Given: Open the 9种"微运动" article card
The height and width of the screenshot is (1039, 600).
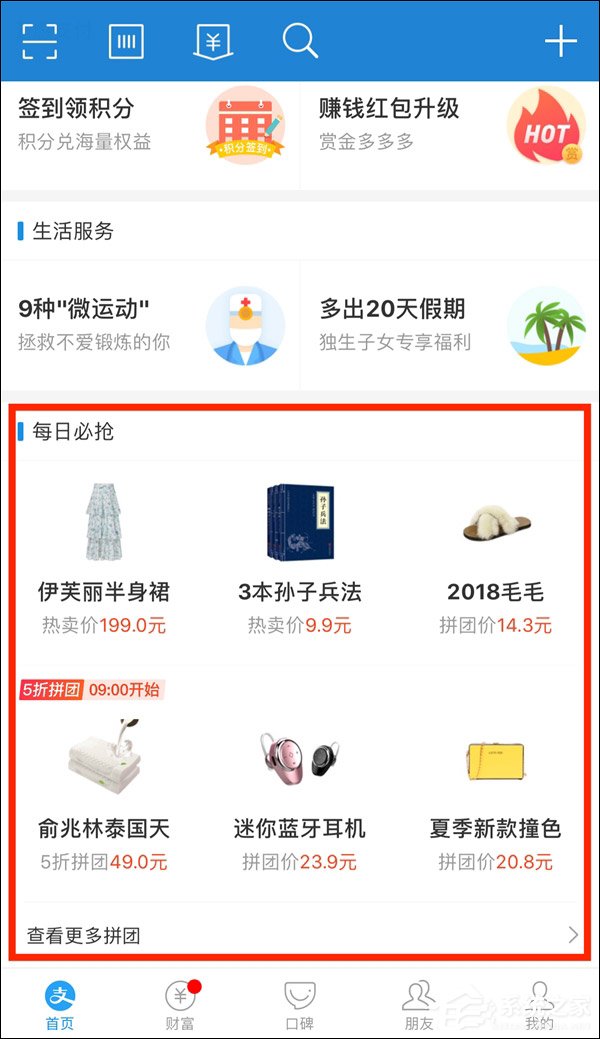Looking at the screenshot, I should (x=150, y=325).
